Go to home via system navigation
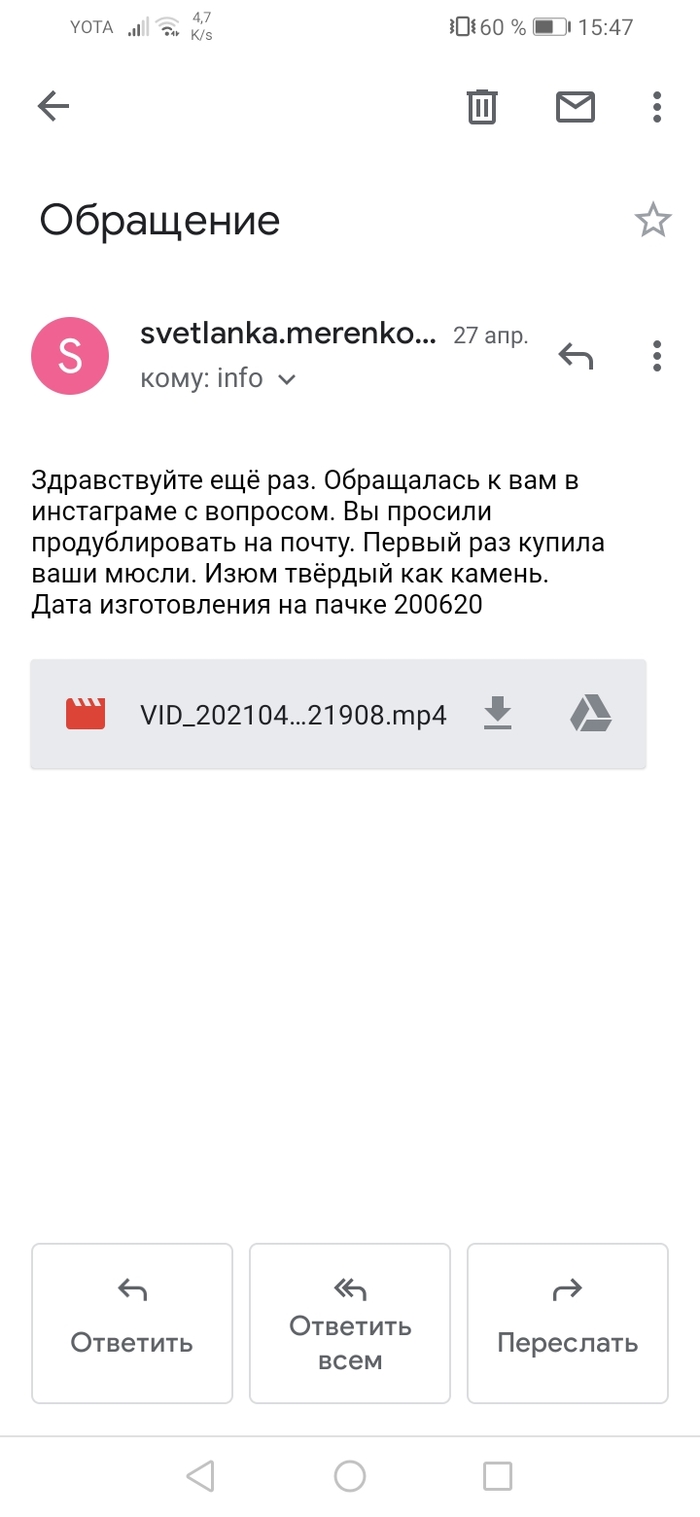 tap(350, 1476)
